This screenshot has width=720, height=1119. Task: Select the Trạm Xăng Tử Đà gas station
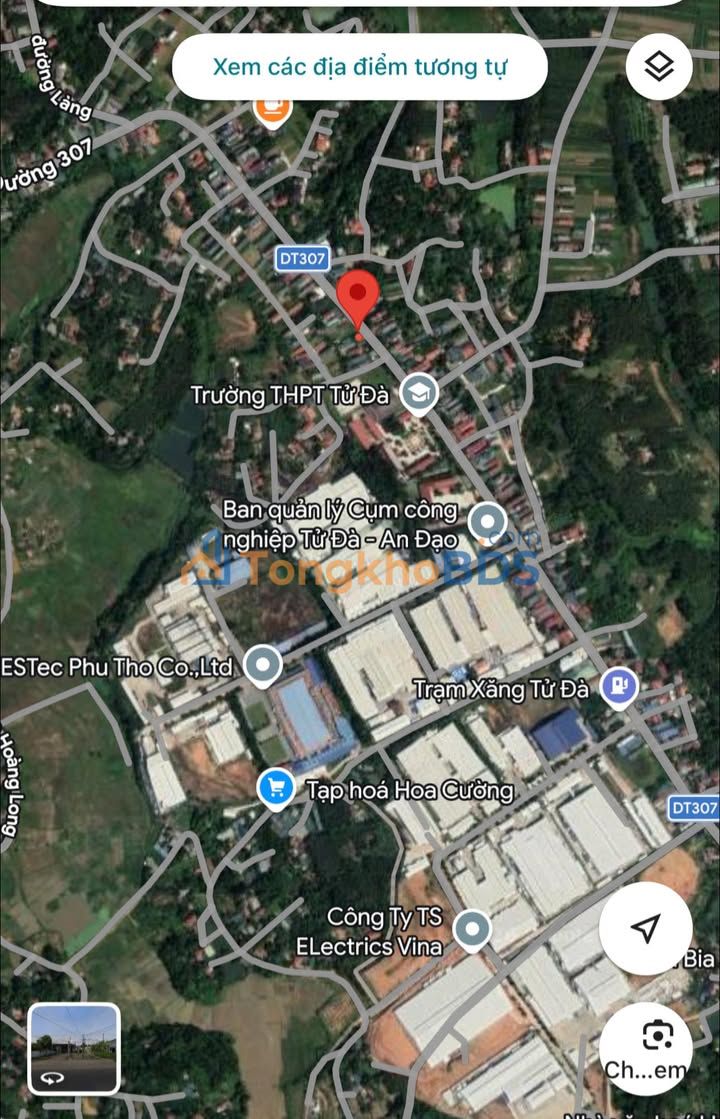(620, 687)
